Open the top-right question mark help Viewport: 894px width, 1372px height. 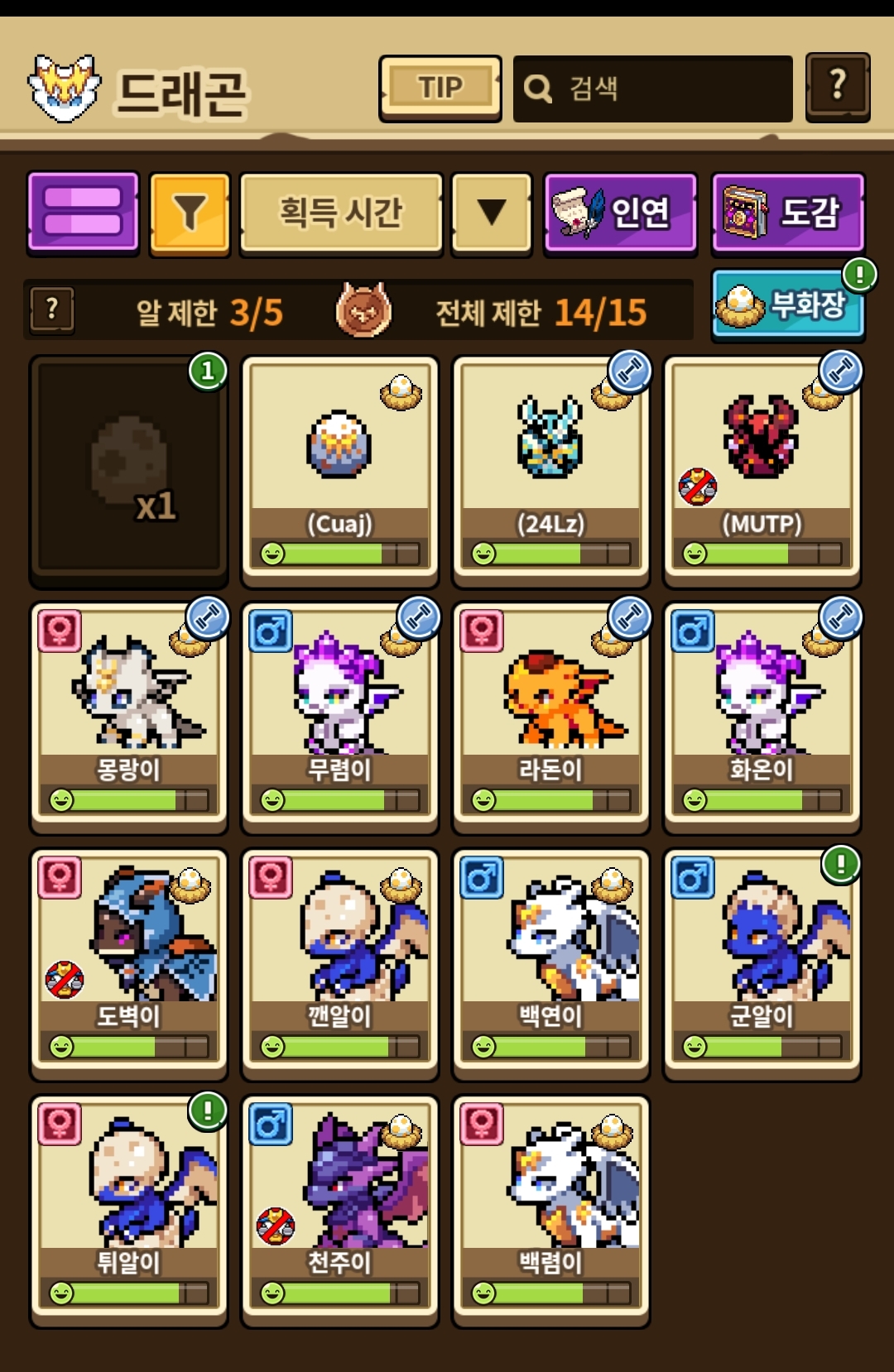(x=837, y=87)
